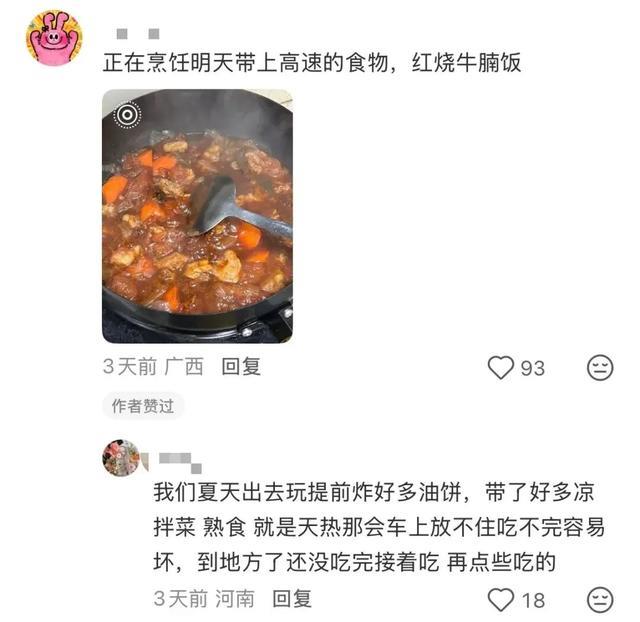Dislike the braised beef comment
The height and width of the screenshot is (622, 640).
[x=599, y=368]
